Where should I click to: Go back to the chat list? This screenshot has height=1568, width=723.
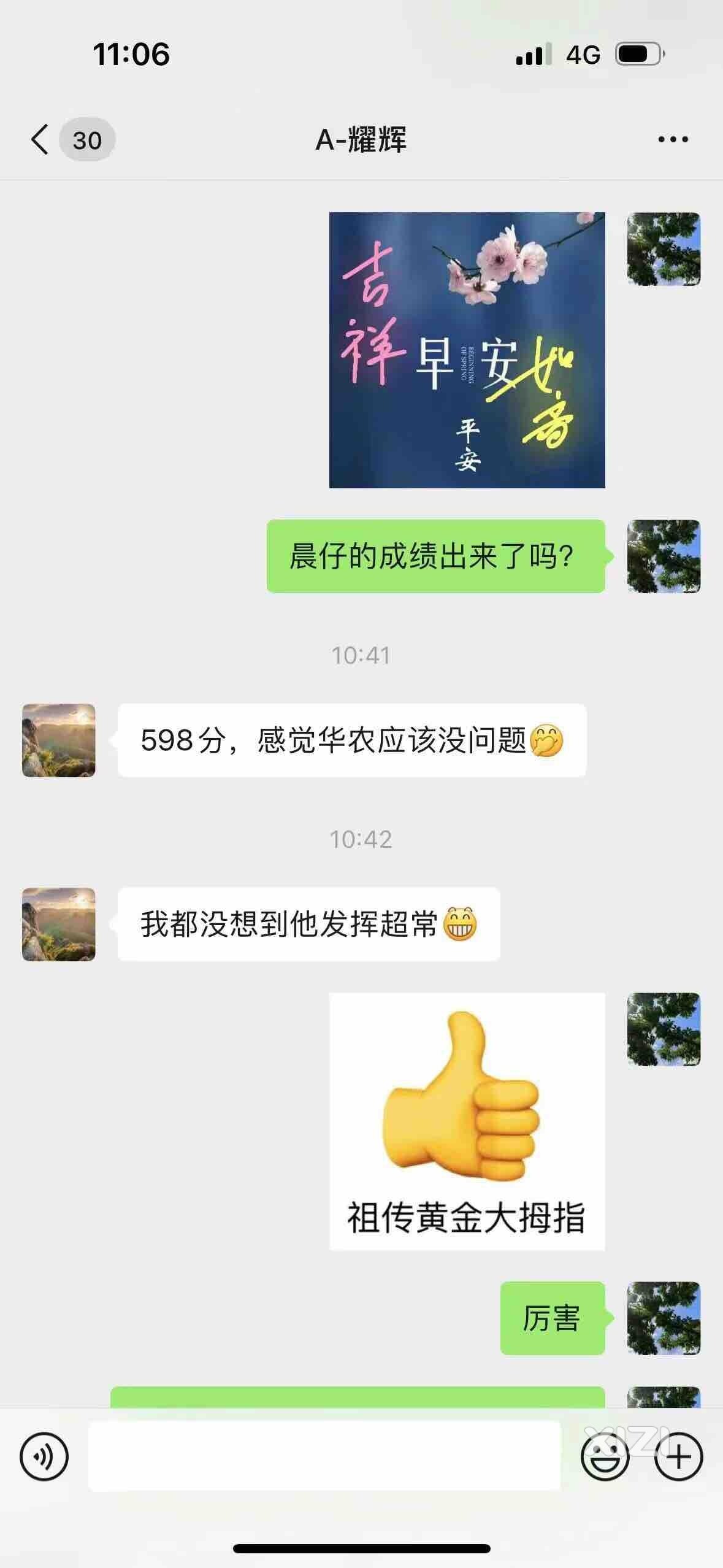tap(40, 140)
